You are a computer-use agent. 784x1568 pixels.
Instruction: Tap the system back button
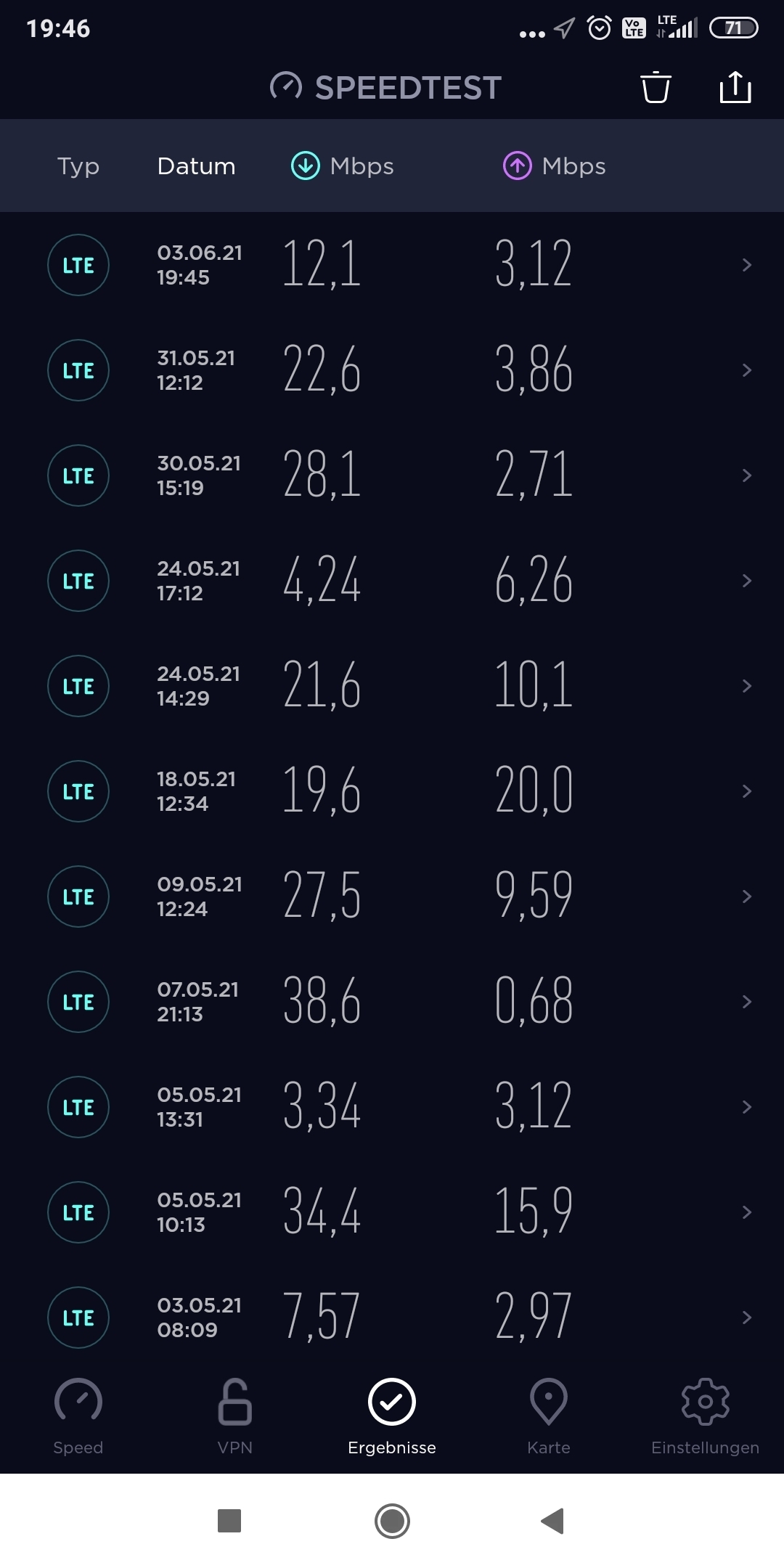coord(553,1520)
